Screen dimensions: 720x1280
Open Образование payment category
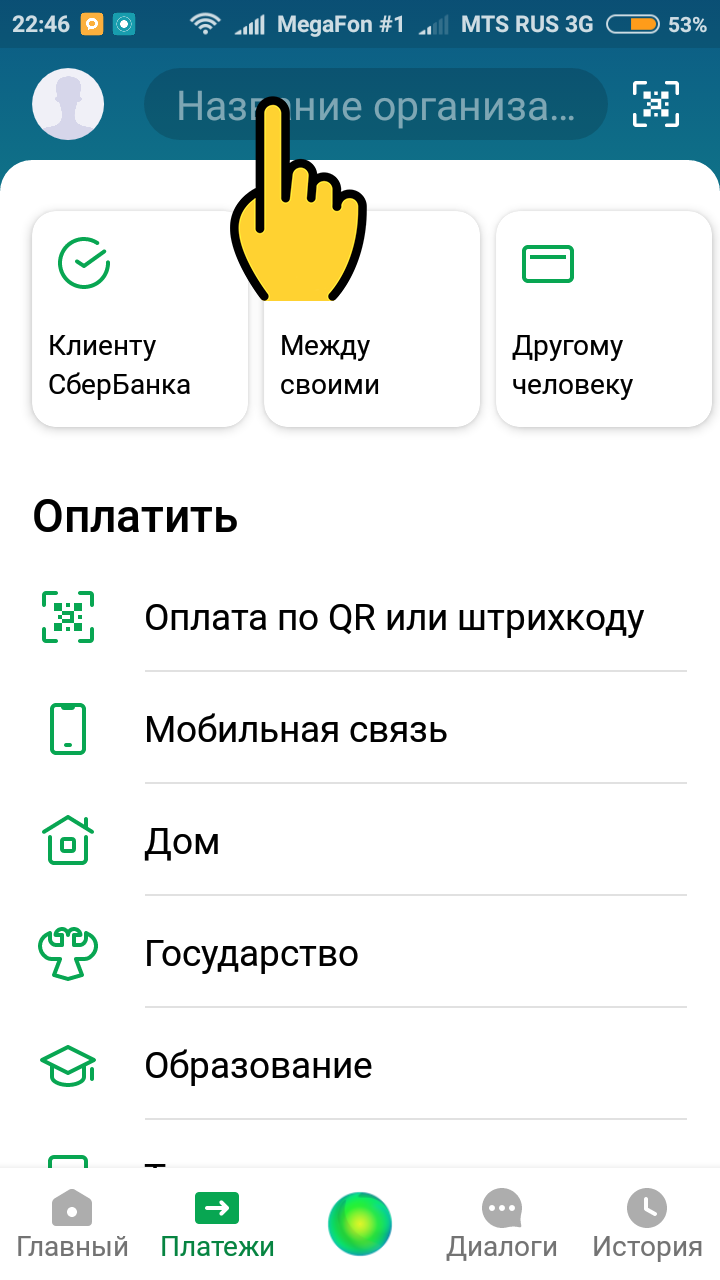pos(258,1066)
